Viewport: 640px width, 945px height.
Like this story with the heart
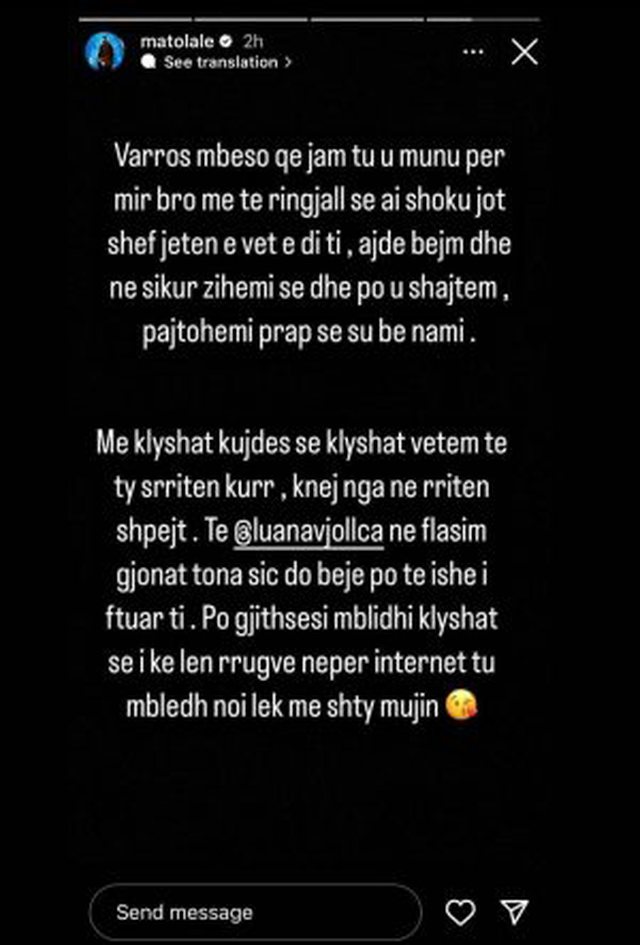tap(459, 912)
